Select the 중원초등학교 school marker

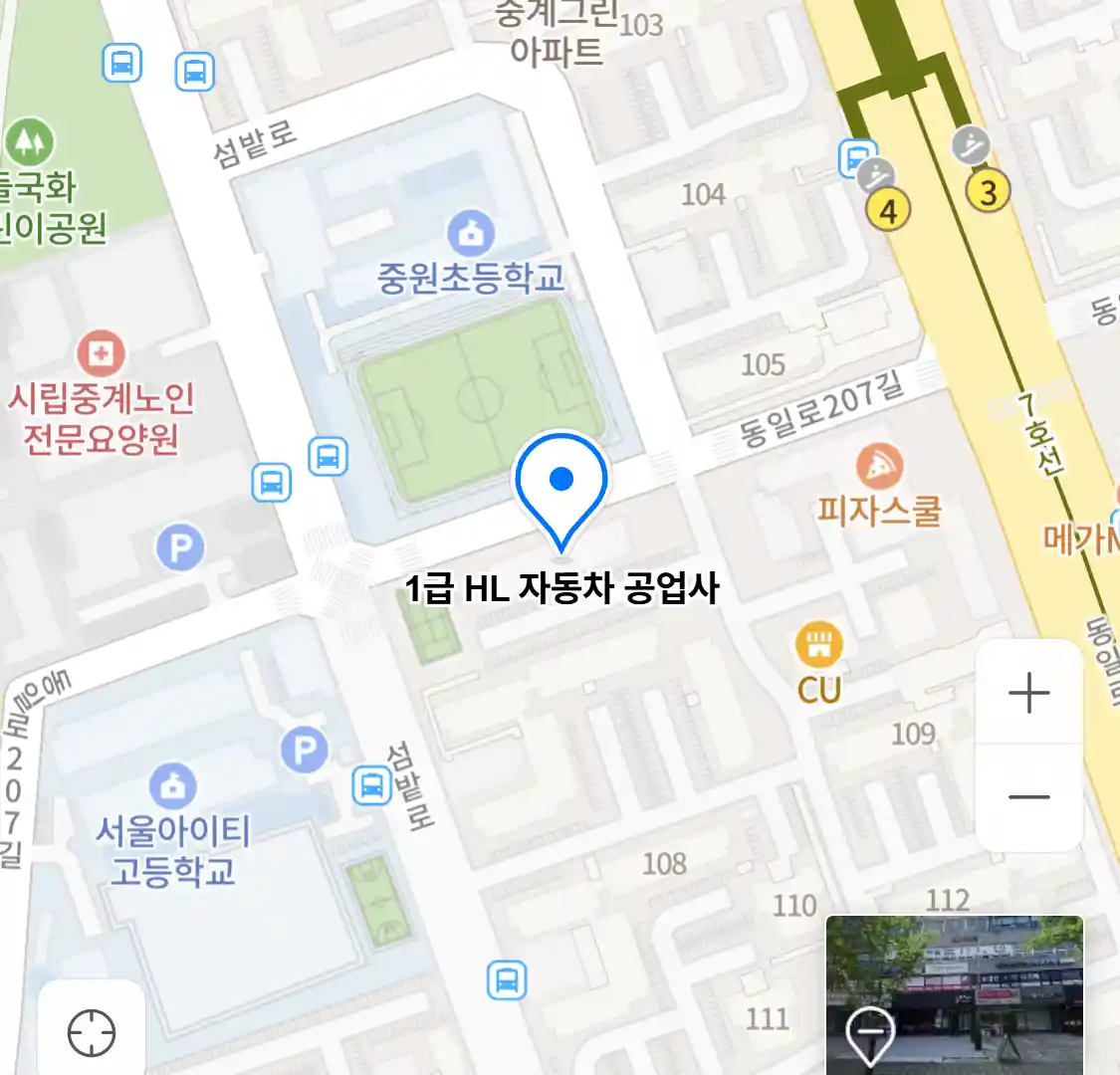coord(471,235)
